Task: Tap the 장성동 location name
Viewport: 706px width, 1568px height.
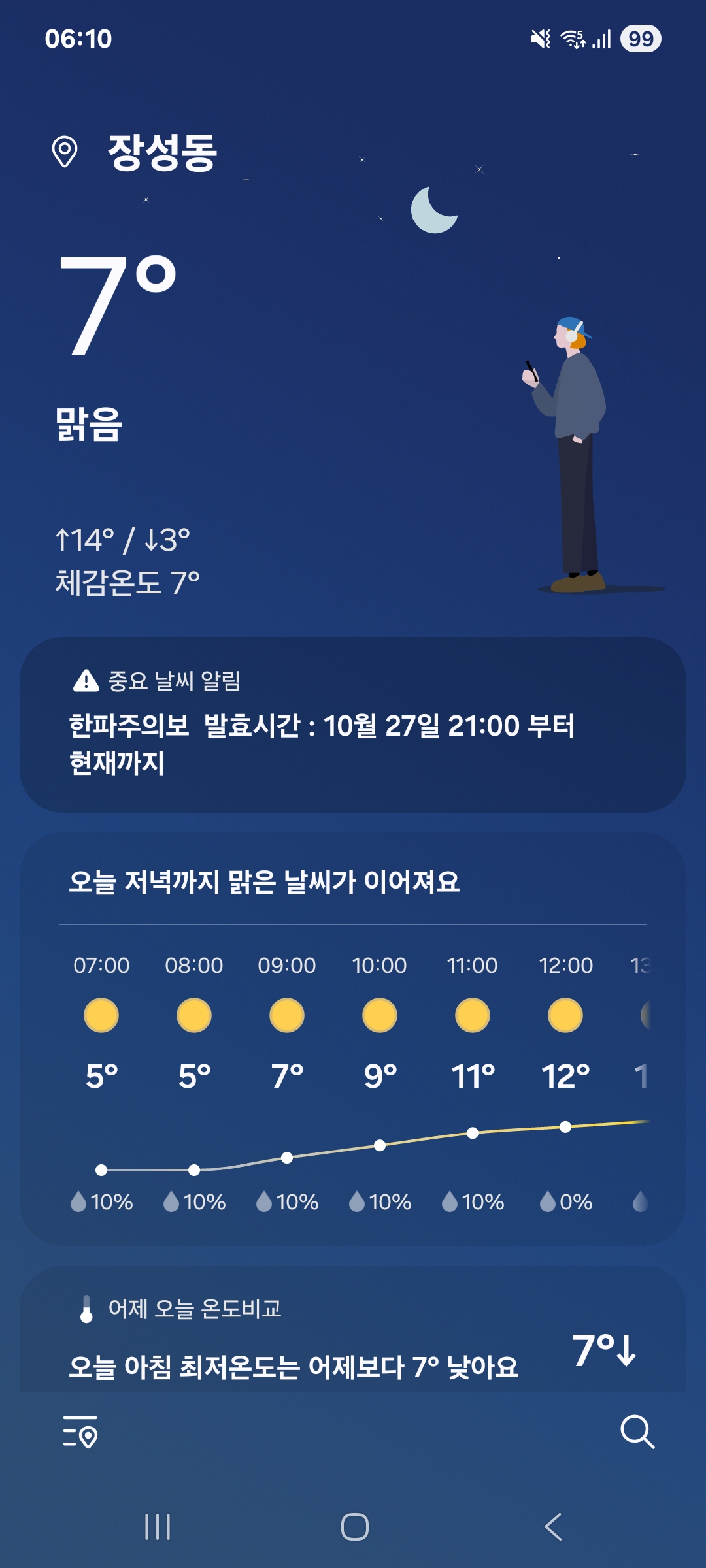Action: click(162, 152)
